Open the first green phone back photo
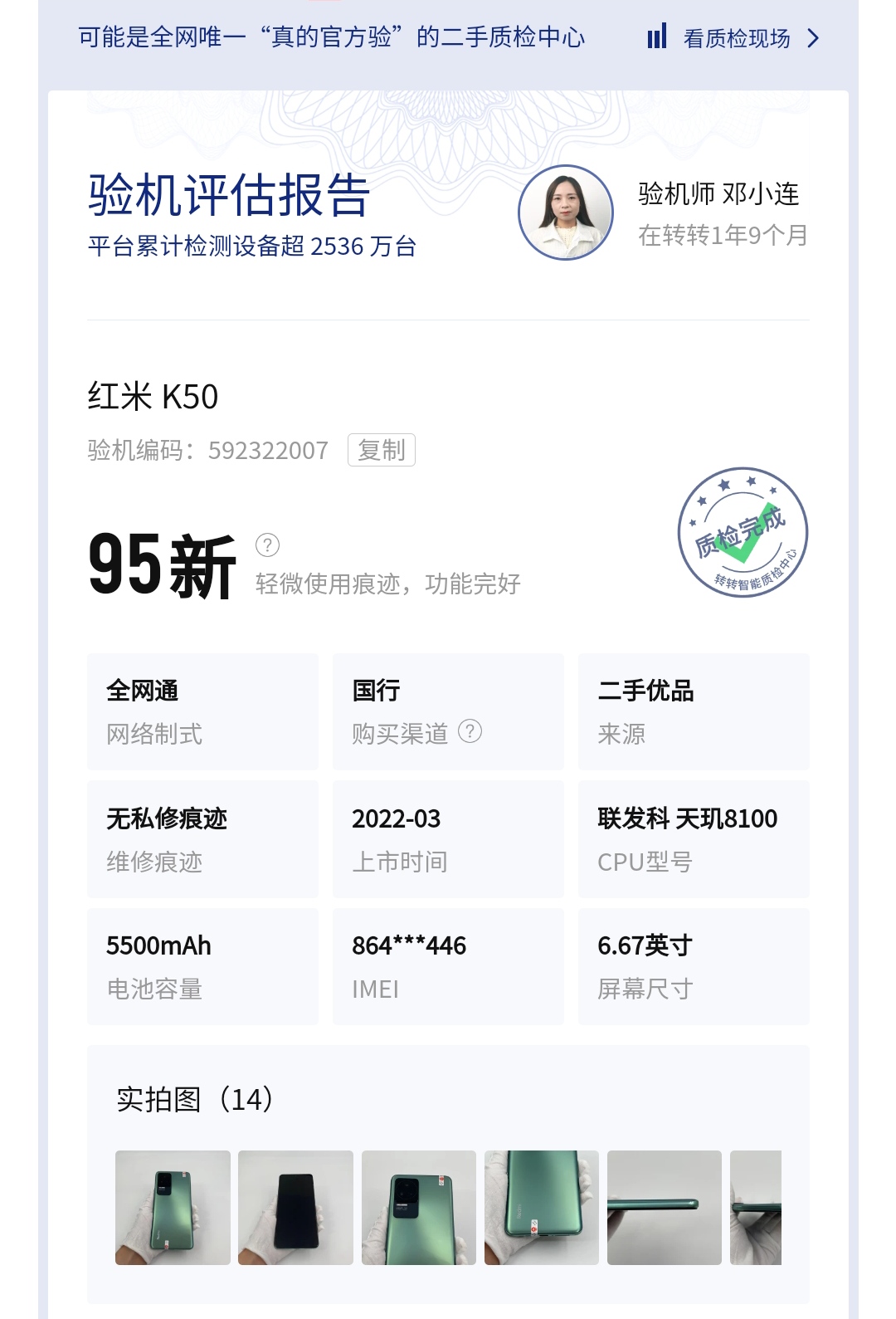 [x=172, y=1207]
